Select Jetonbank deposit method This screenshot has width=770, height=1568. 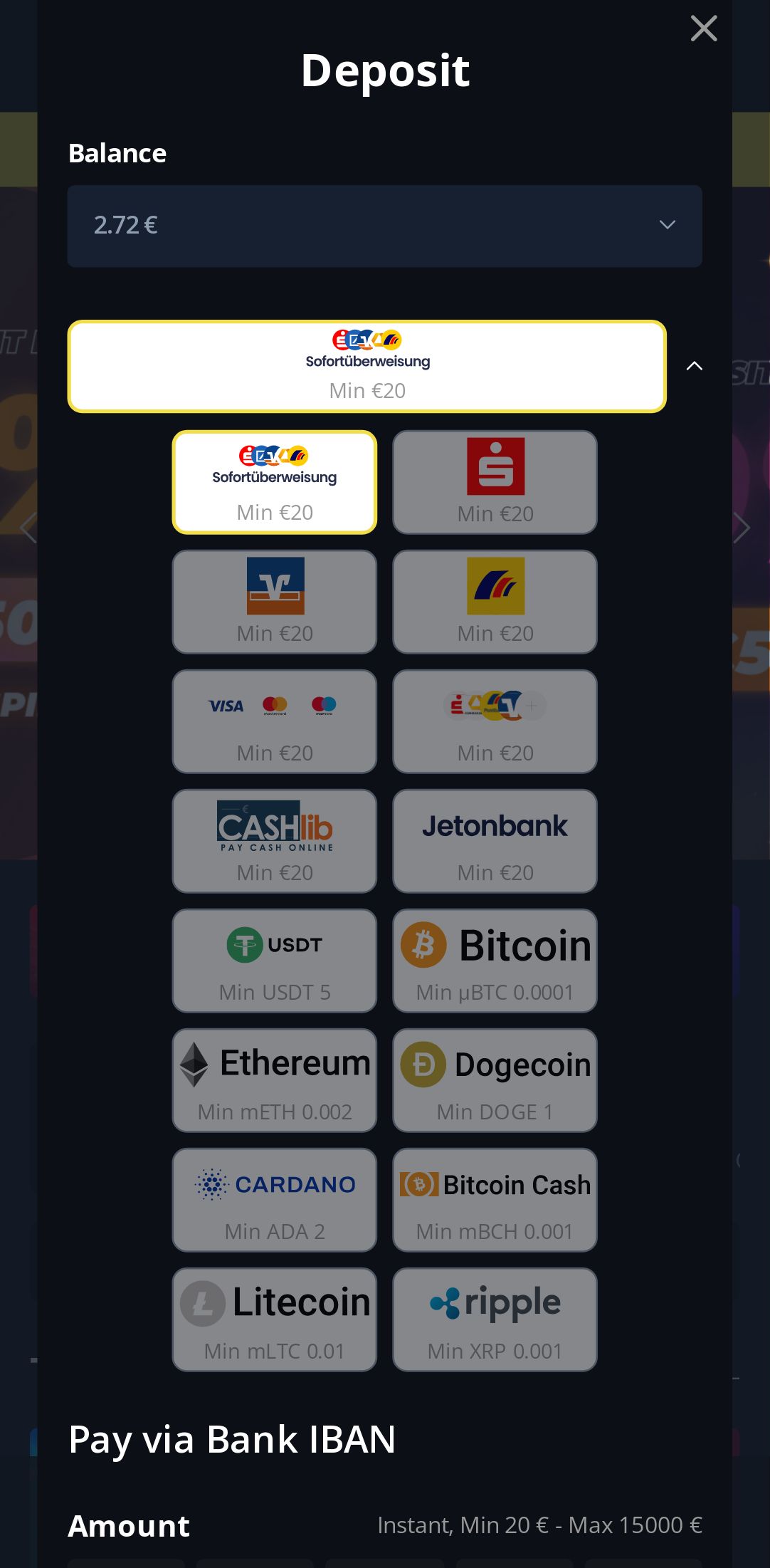pos(495,841)
